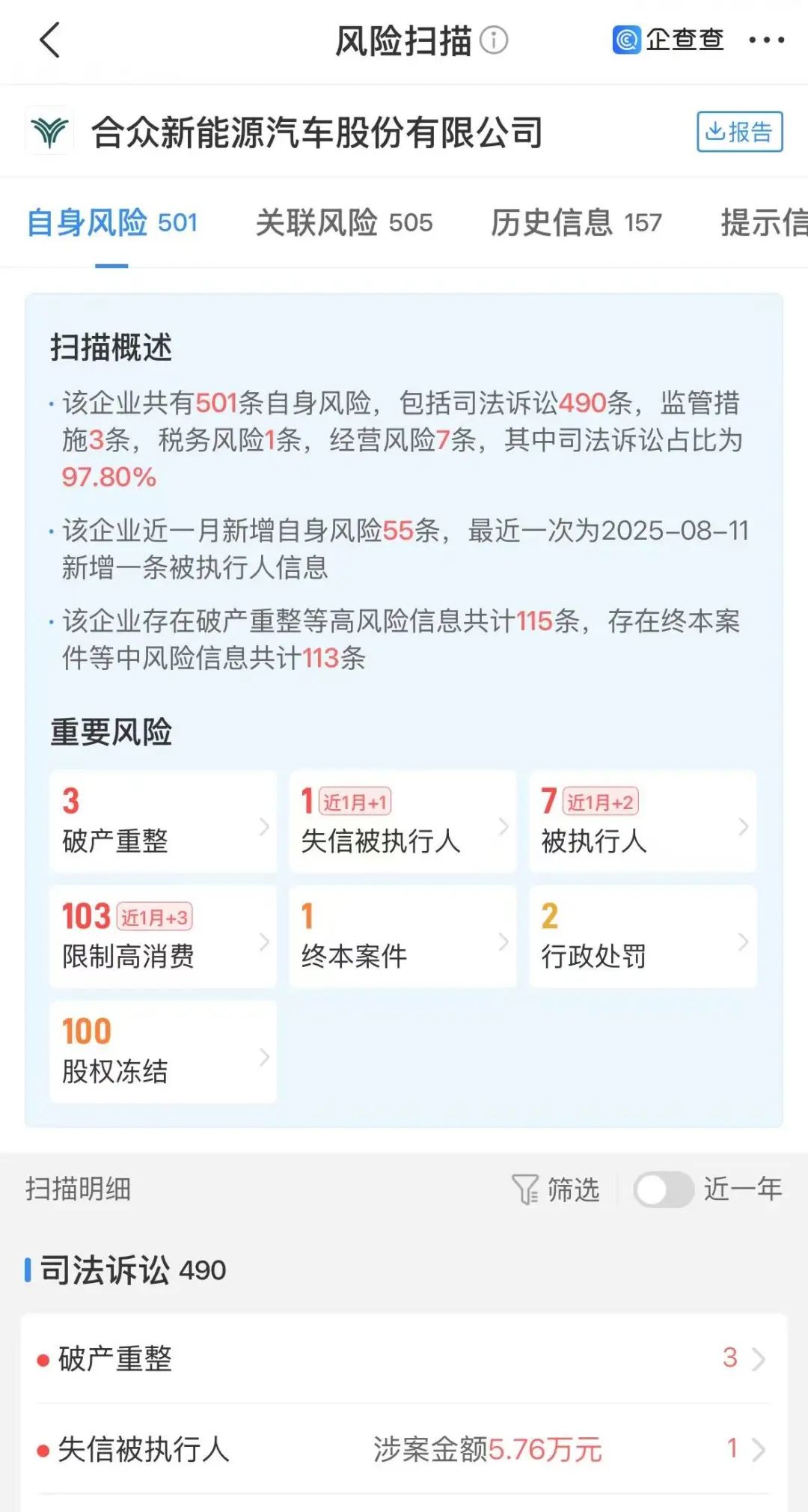Select the 自身风险 tab
Viewport: 808px width, 1512px height.
tap(112, 223)
